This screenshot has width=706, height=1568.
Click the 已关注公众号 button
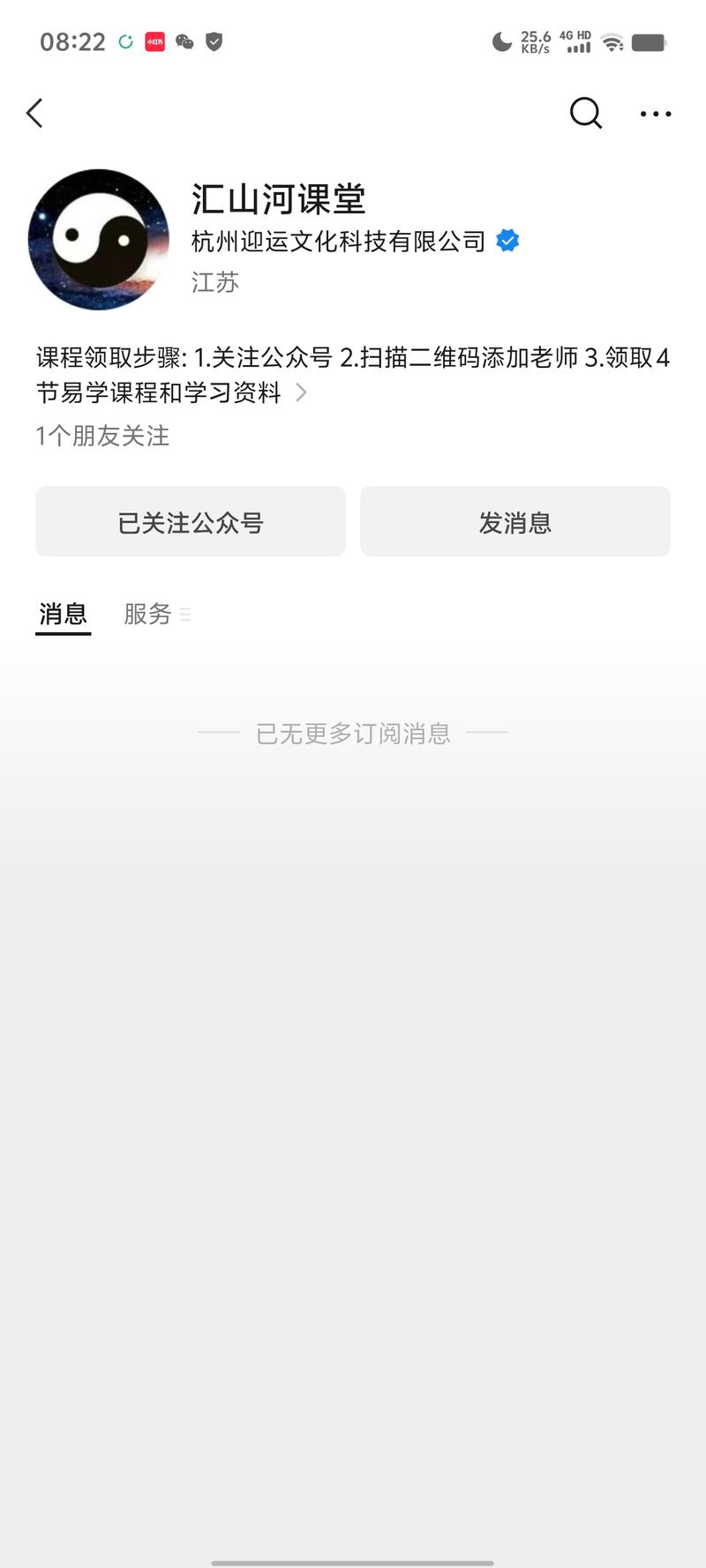(190, 521)
